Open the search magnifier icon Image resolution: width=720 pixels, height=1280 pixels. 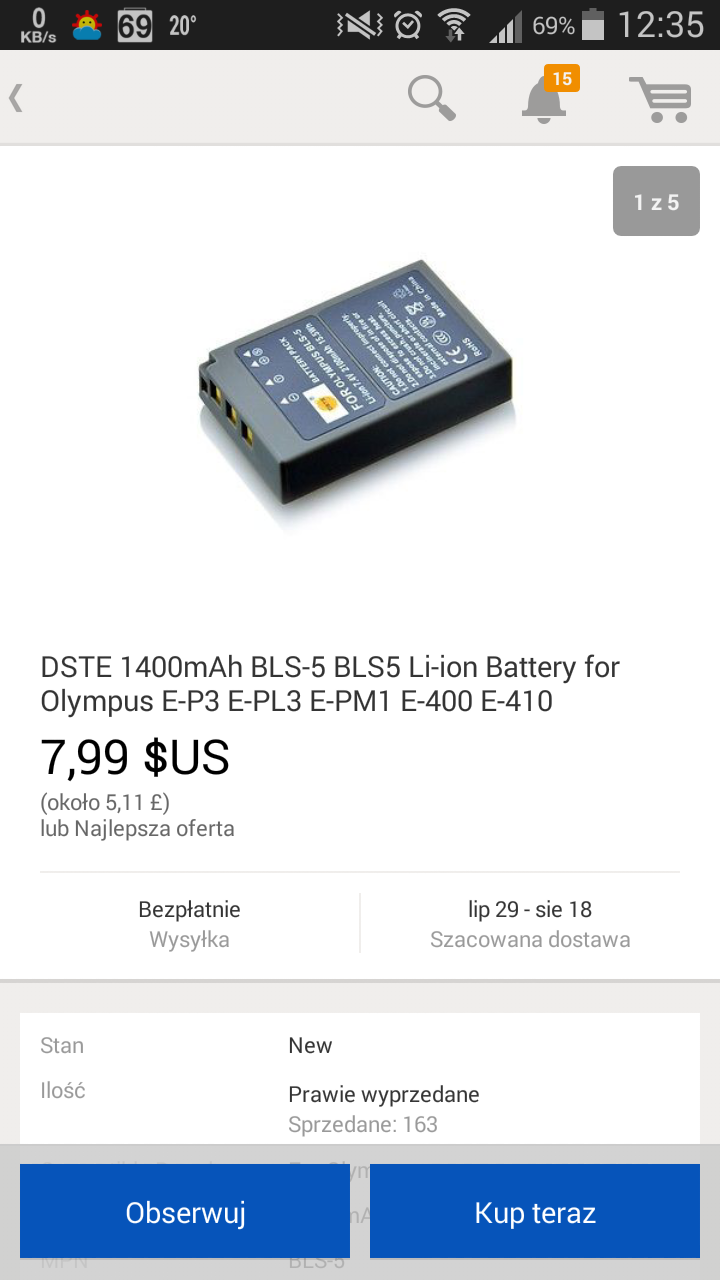432,98
